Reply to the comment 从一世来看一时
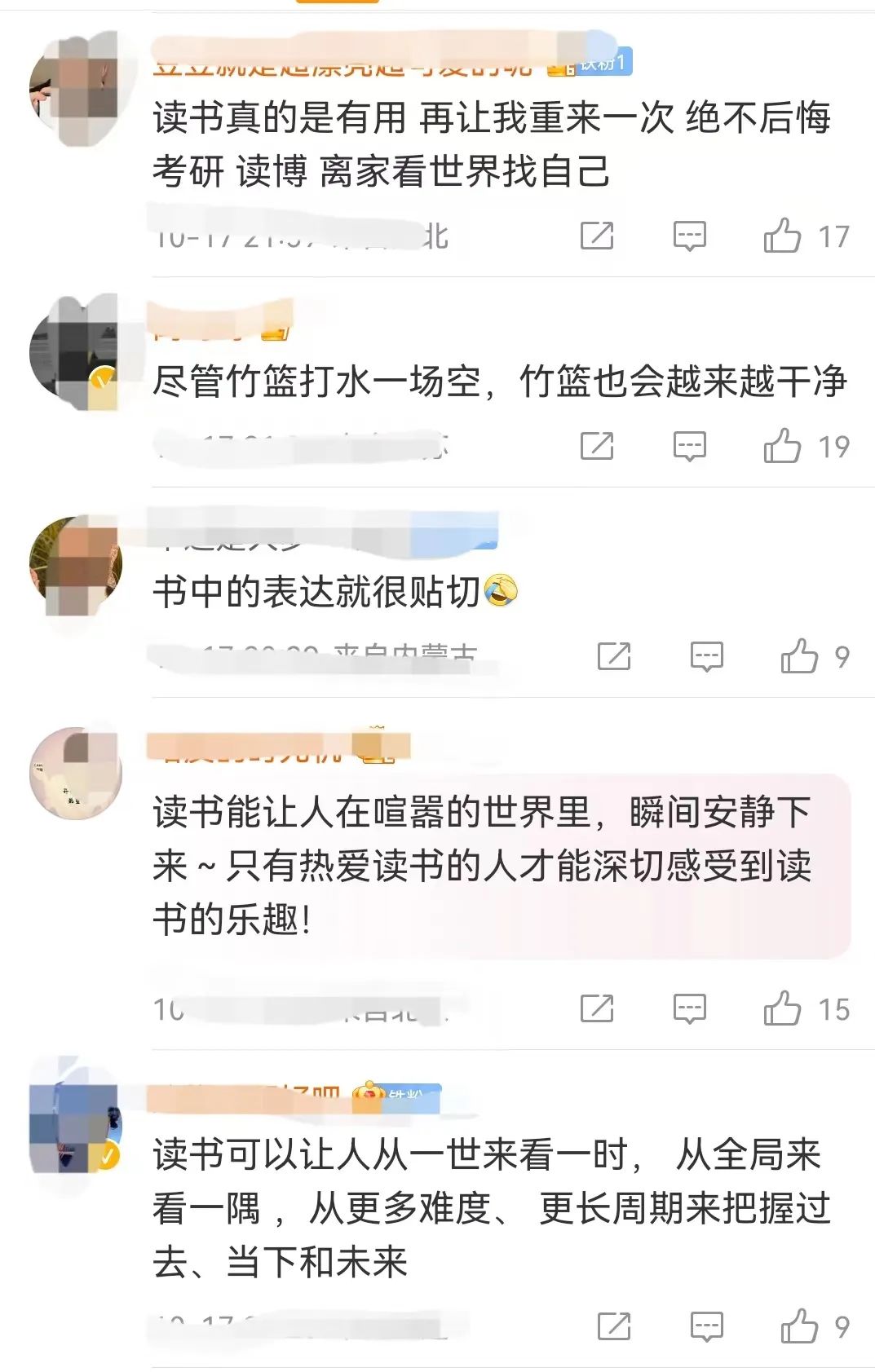Image resolution: width=875 pixels, height=1372 pixels. 706,1326
